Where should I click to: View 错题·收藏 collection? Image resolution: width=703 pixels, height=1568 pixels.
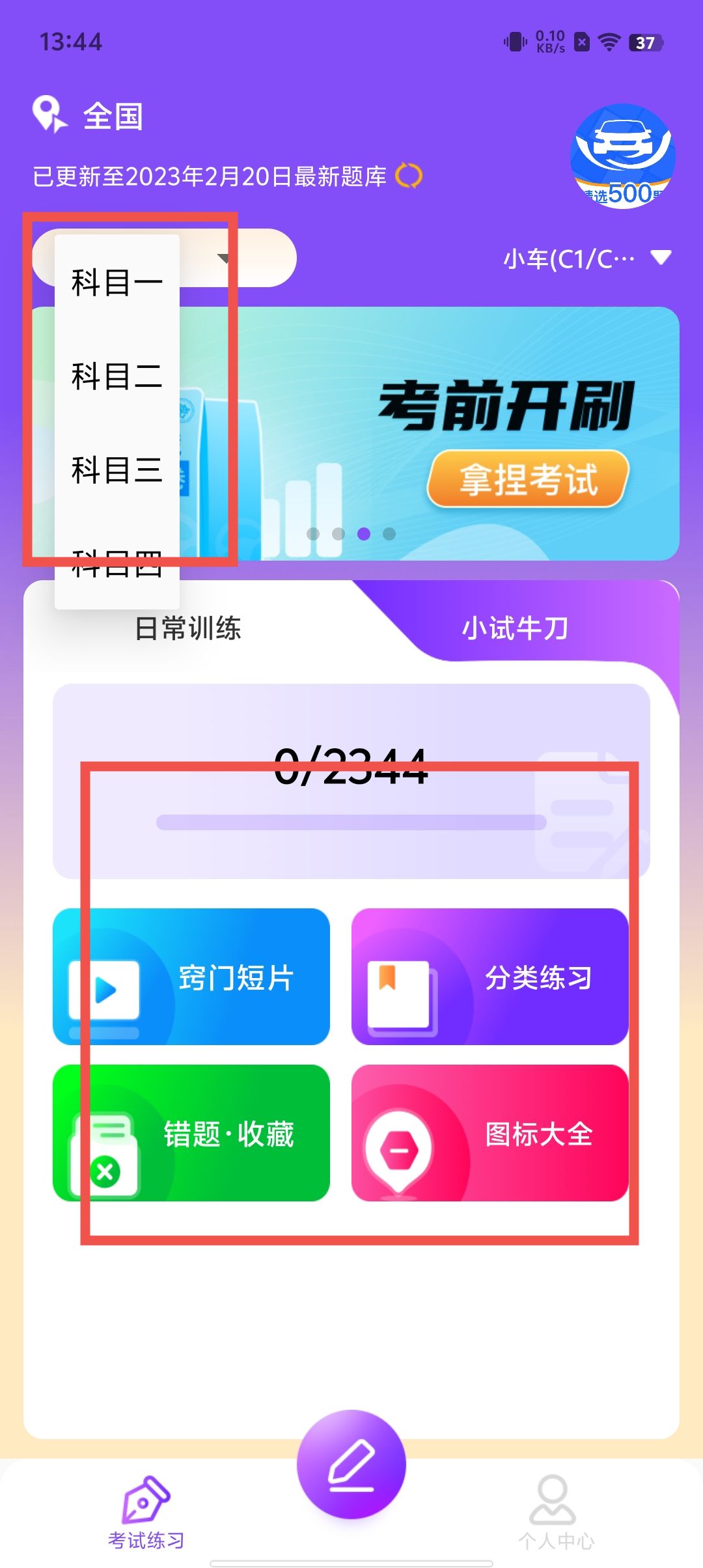click(191, 1133)
